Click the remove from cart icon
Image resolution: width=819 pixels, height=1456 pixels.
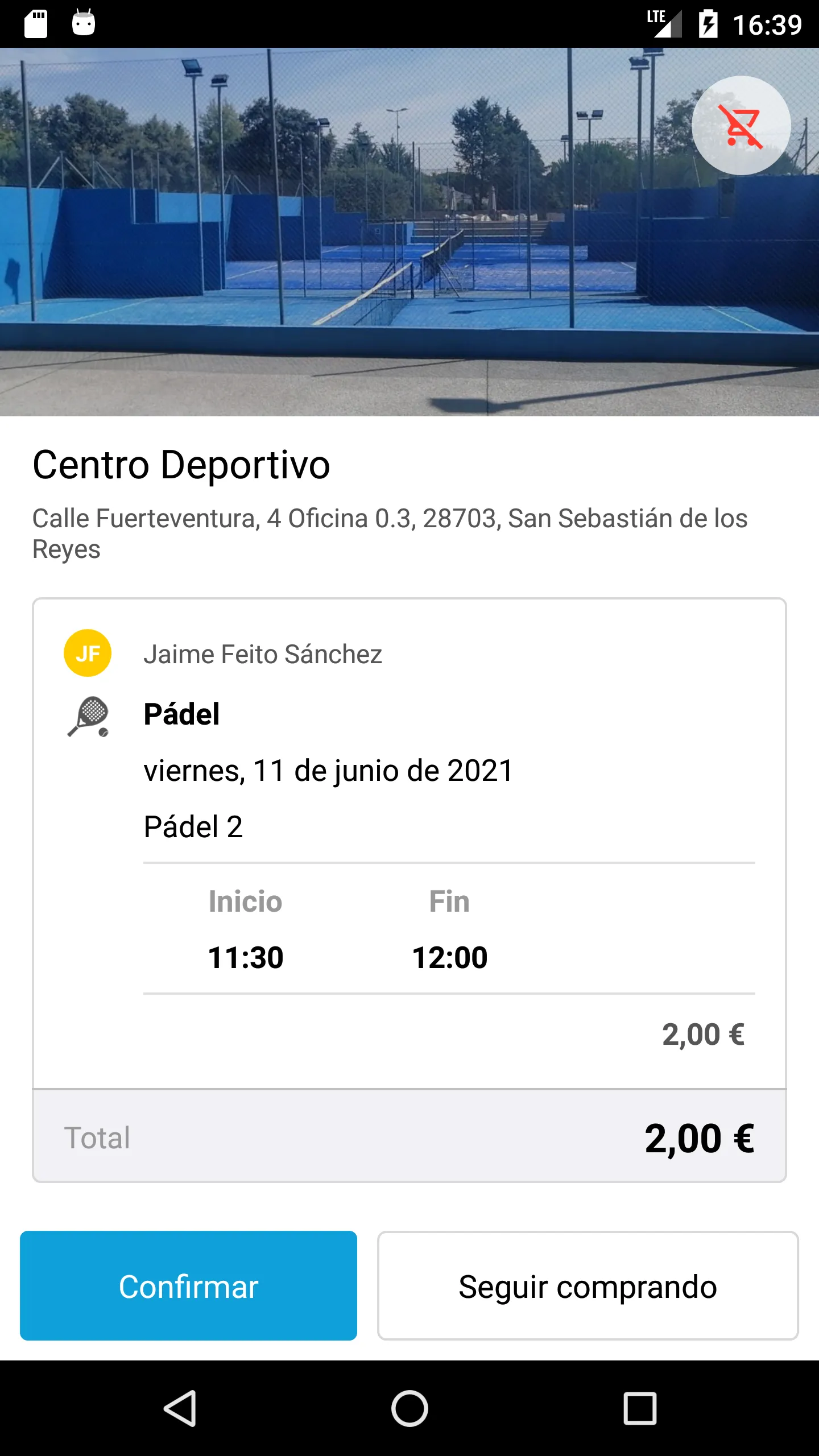(x=741, y=125)
